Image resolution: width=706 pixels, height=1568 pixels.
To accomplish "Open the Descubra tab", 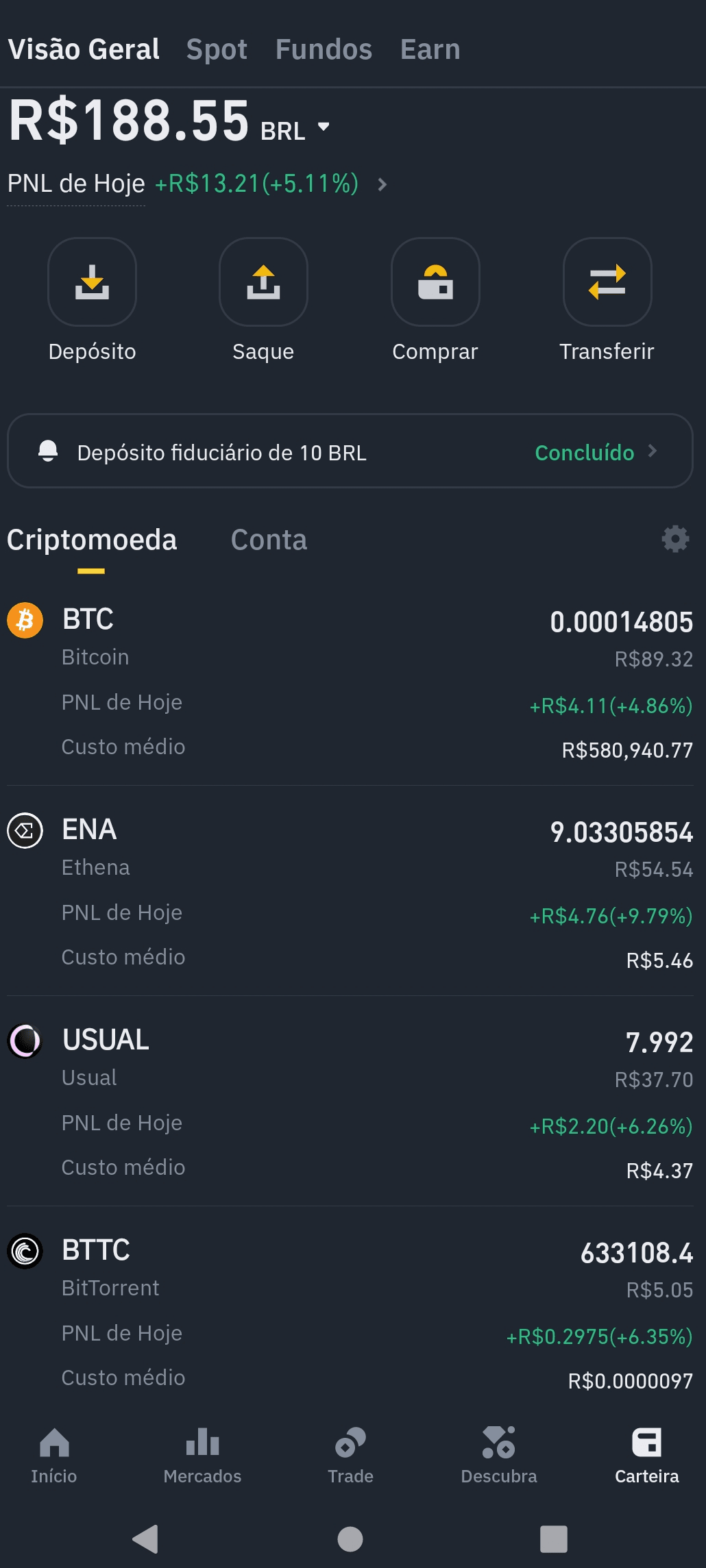I will (499, 1455).
